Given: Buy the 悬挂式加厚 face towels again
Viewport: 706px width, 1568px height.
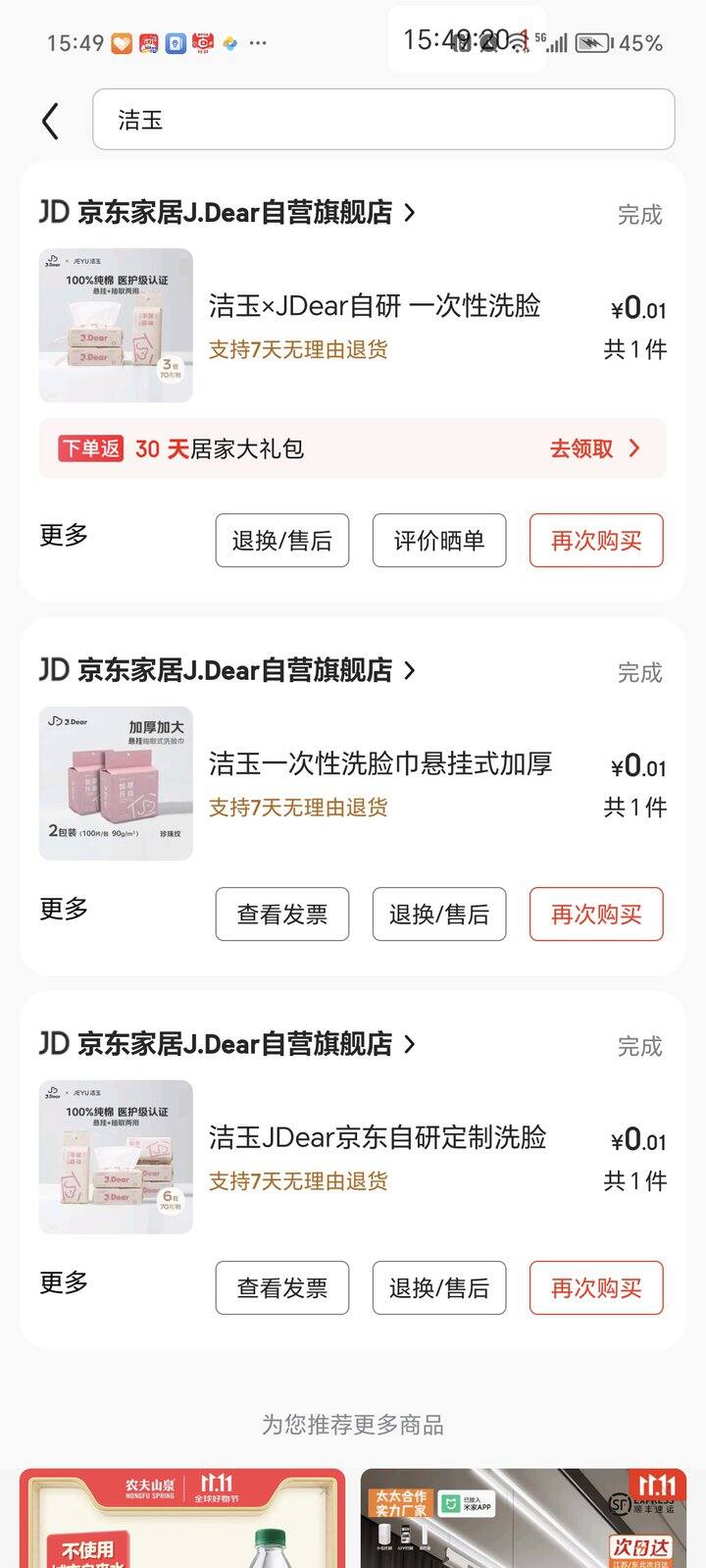Looking at the screenshot, I should (596, 915).
